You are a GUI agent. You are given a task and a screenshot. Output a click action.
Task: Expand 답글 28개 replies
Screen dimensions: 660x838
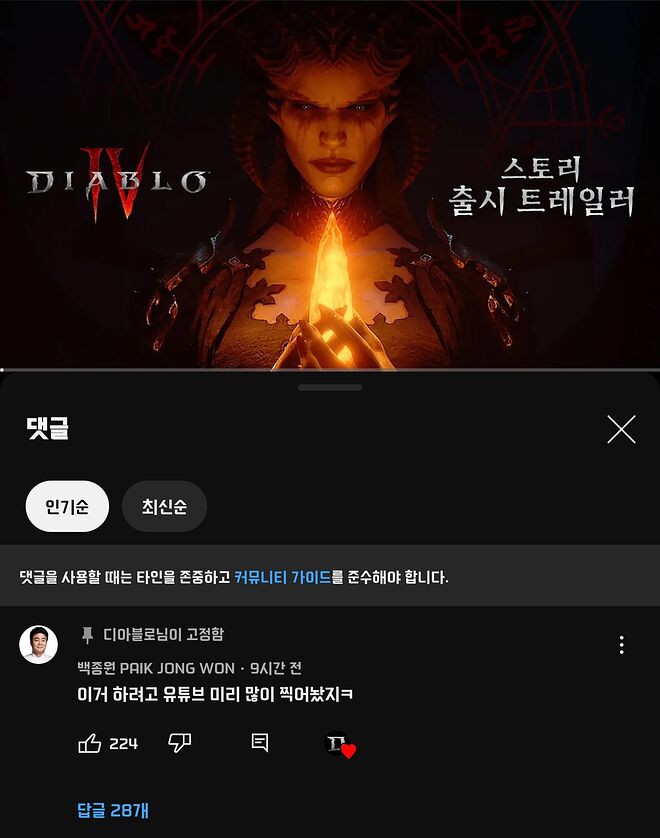pyautogui.click(x=113, y=810)
